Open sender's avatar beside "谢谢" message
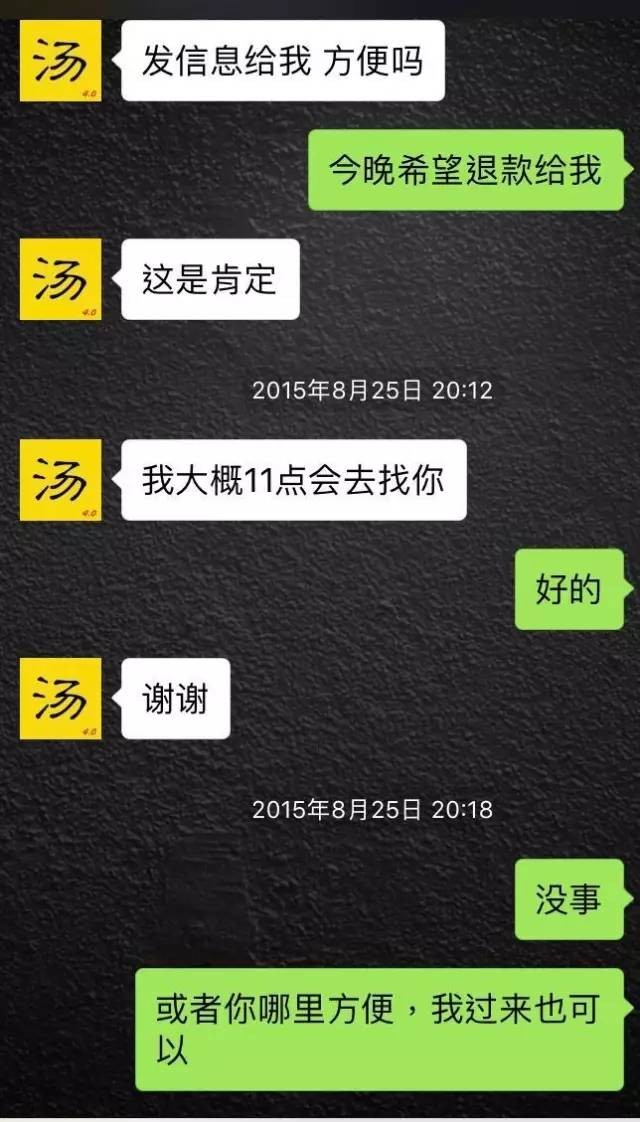The image size is (640, 1122). pyautogui.click(x=60, y=698)
